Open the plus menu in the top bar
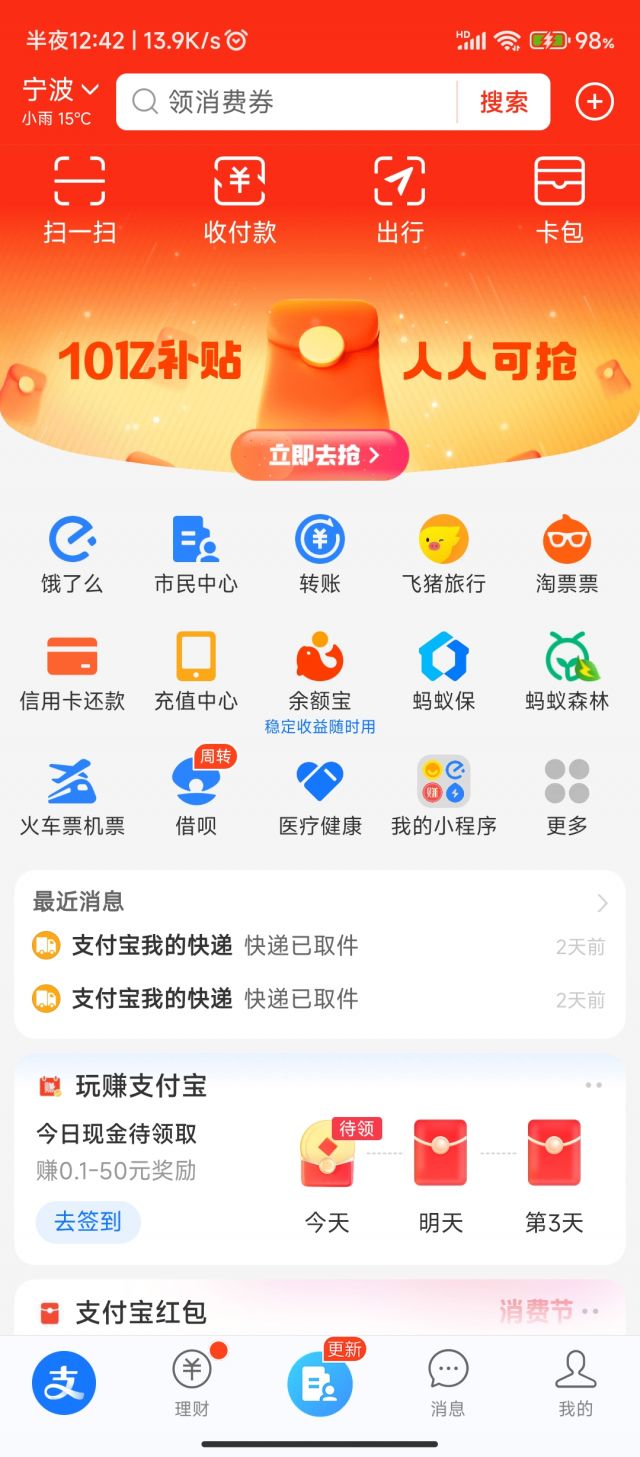Screen dimensions: 640x1457 pyautogui.click(x=594, y=101)
